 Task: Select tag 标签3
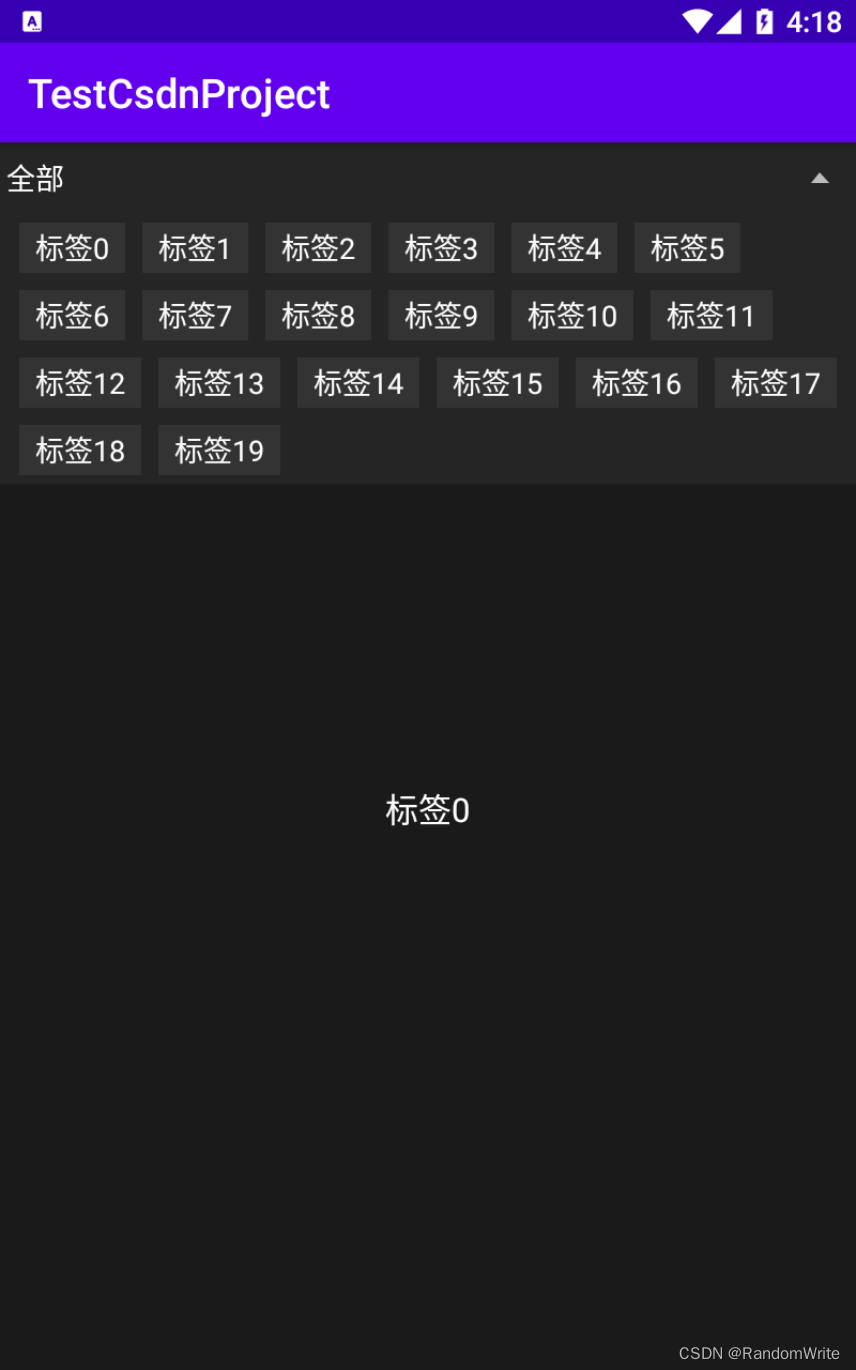coord(441,248)
